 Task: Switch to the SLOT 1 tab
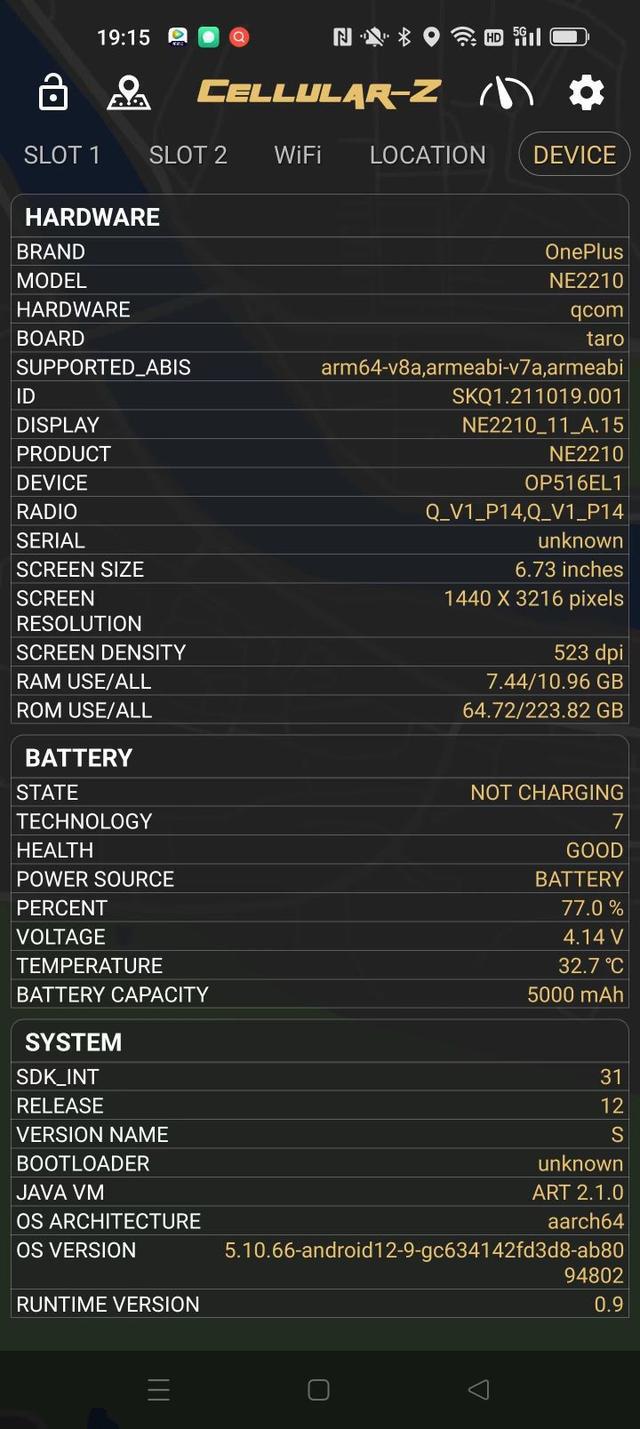(62, 155)
